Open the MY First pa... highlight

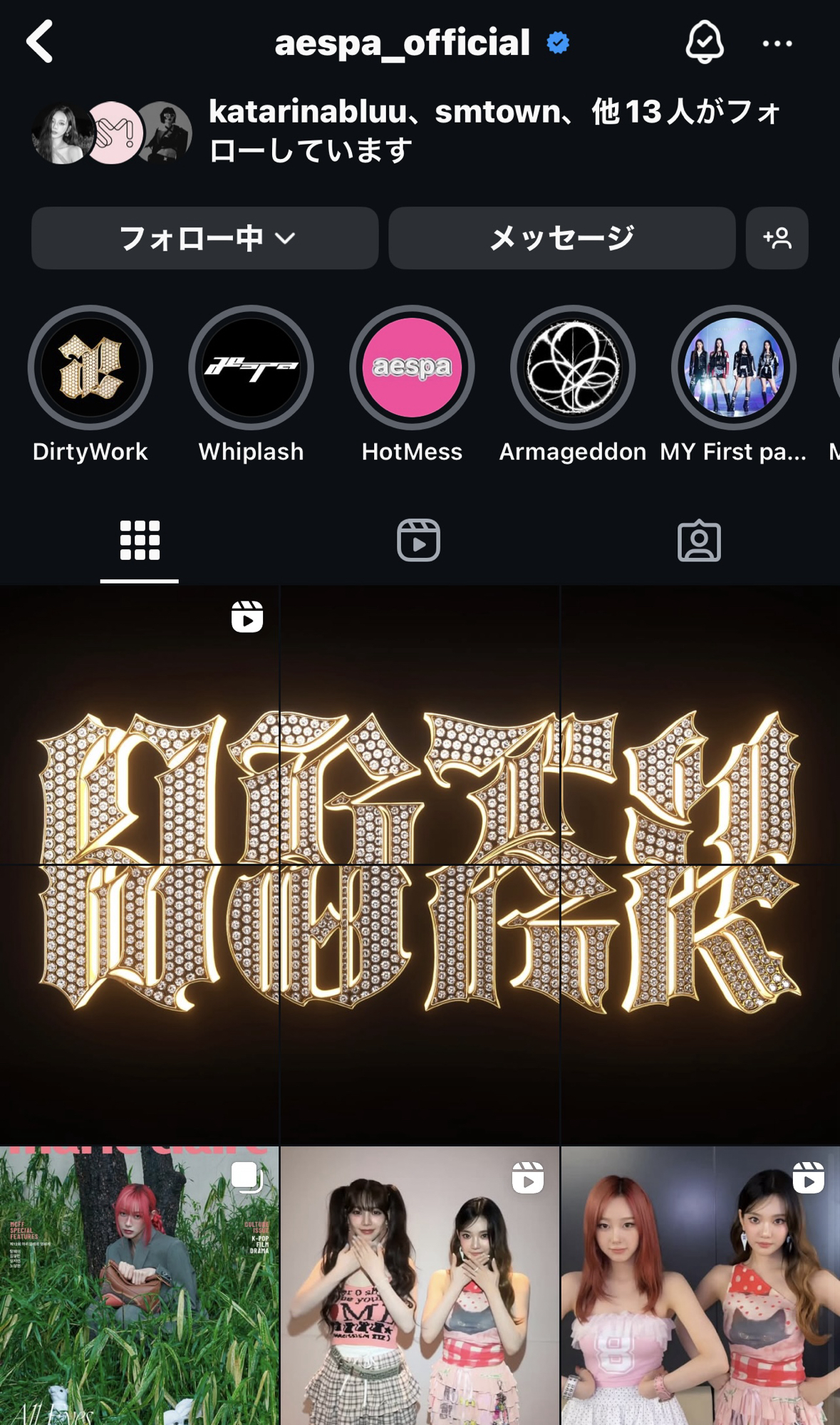pos(733,368)
